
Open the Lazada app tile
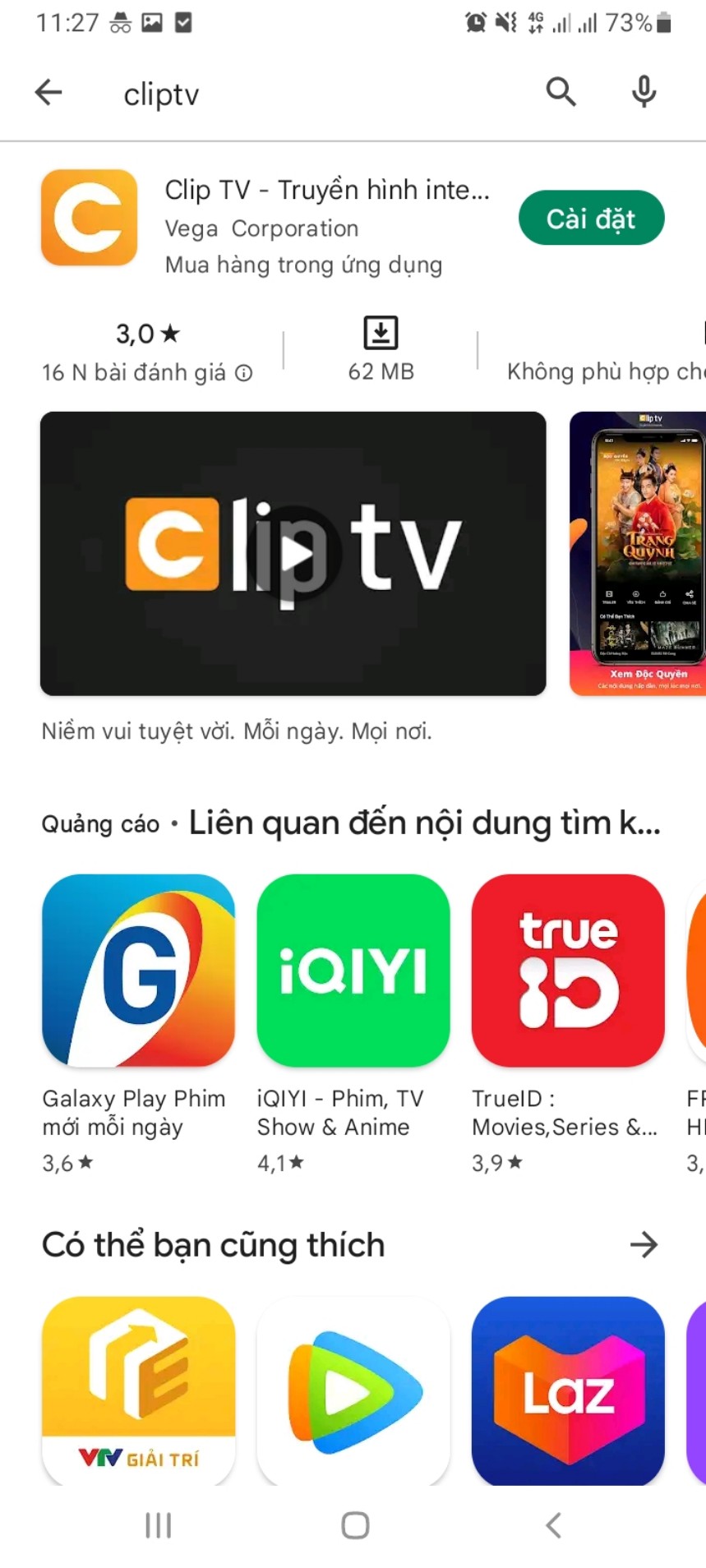coord(568,1390)
